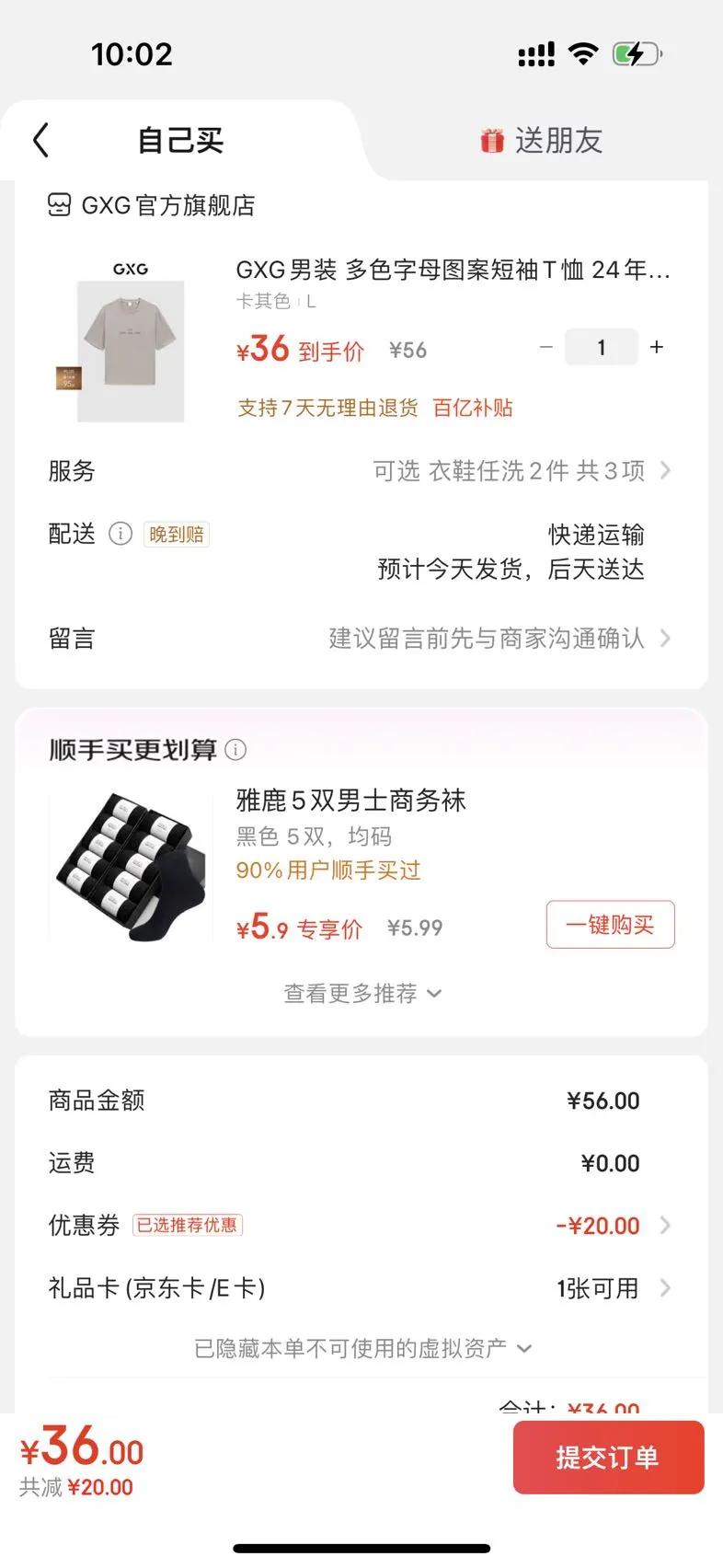723x1568 pixels.
Task: View 配送 info details icon
Action: [120, 534]
